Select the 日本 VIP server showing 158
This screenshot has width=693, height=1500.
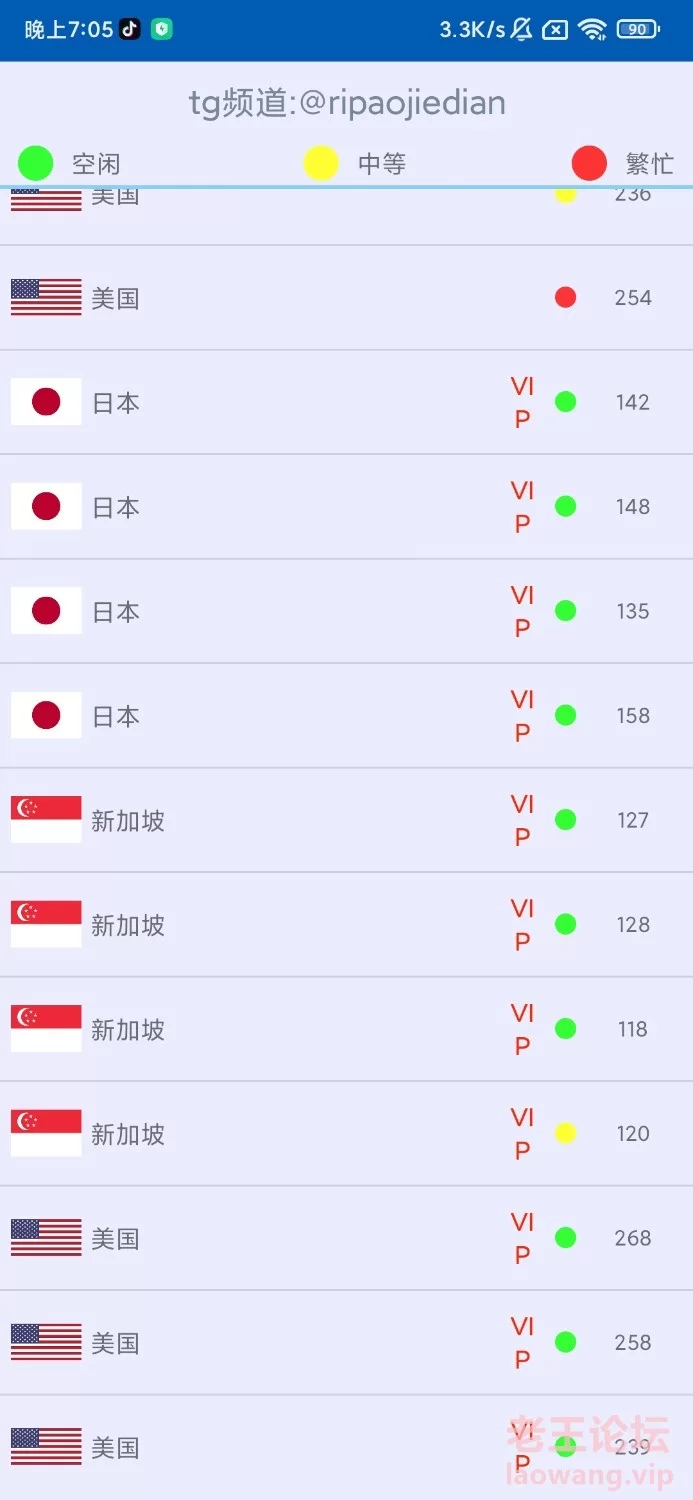[346, 716]
